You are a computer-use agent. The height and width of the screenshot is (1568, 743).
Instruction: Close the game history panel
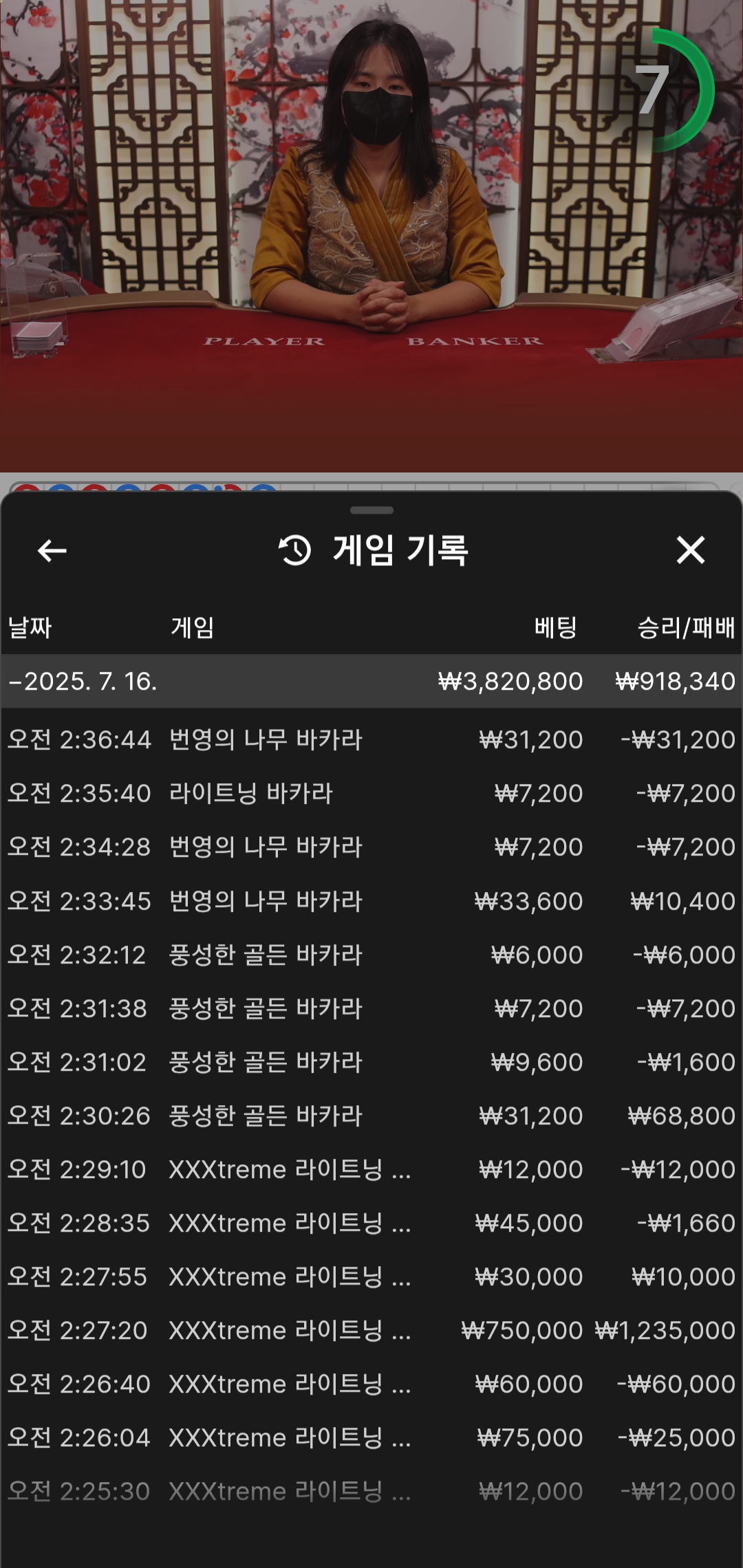(690, 550)
